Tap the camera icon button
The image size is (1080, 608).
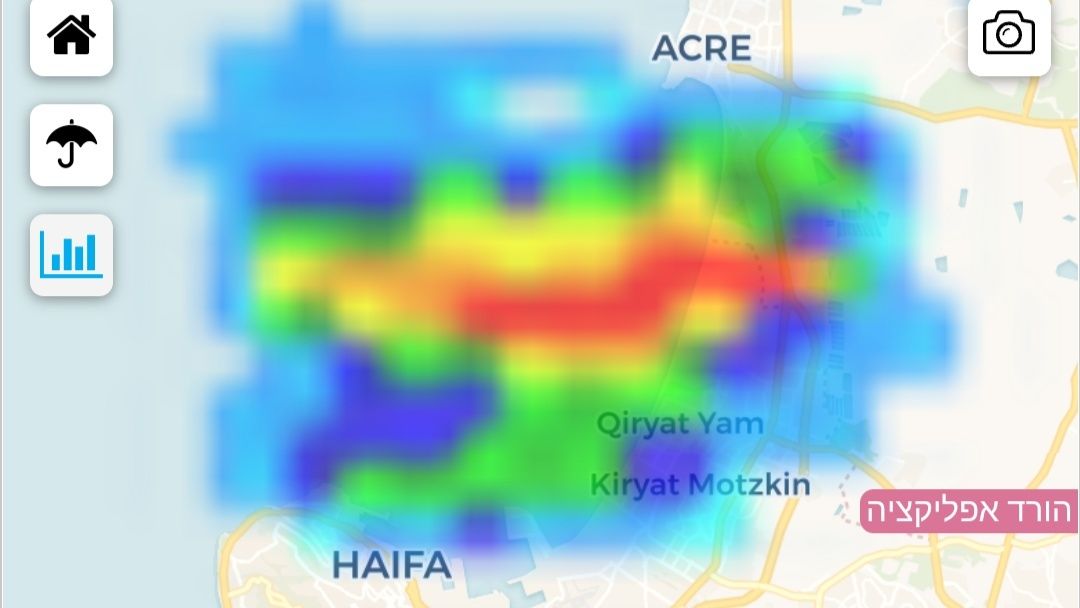1009,35
